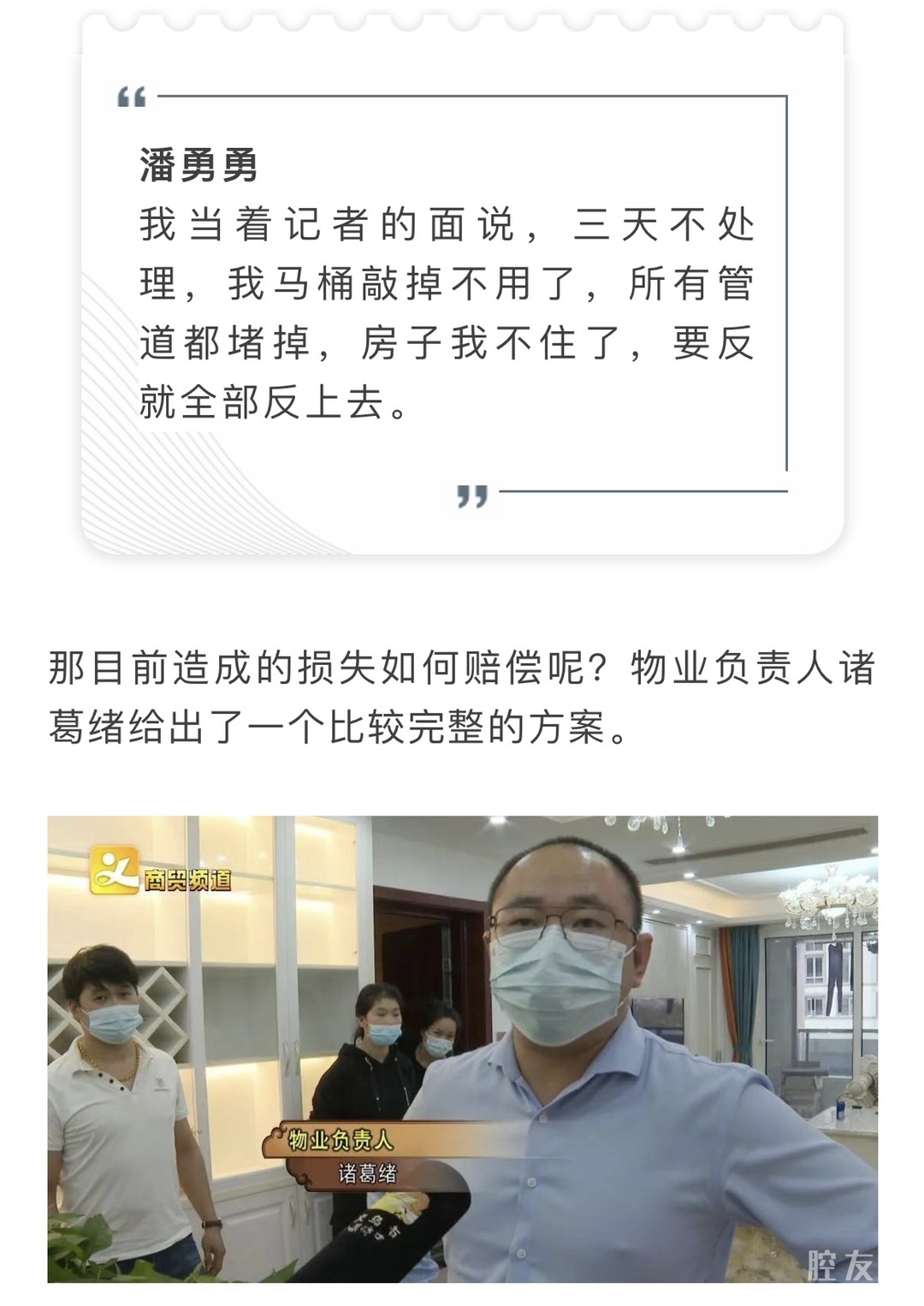This screenshot has height=1306, width=924.
Task: Open the TV screenshot of 物业负责人 诸葛绪
Action: (x=462, y=1048)
